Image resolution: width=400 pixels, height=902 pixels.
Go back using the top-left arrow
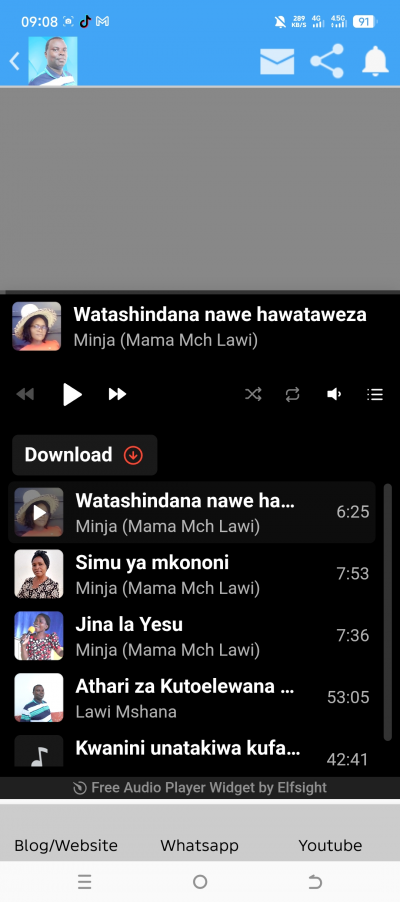tap(14, 61)
